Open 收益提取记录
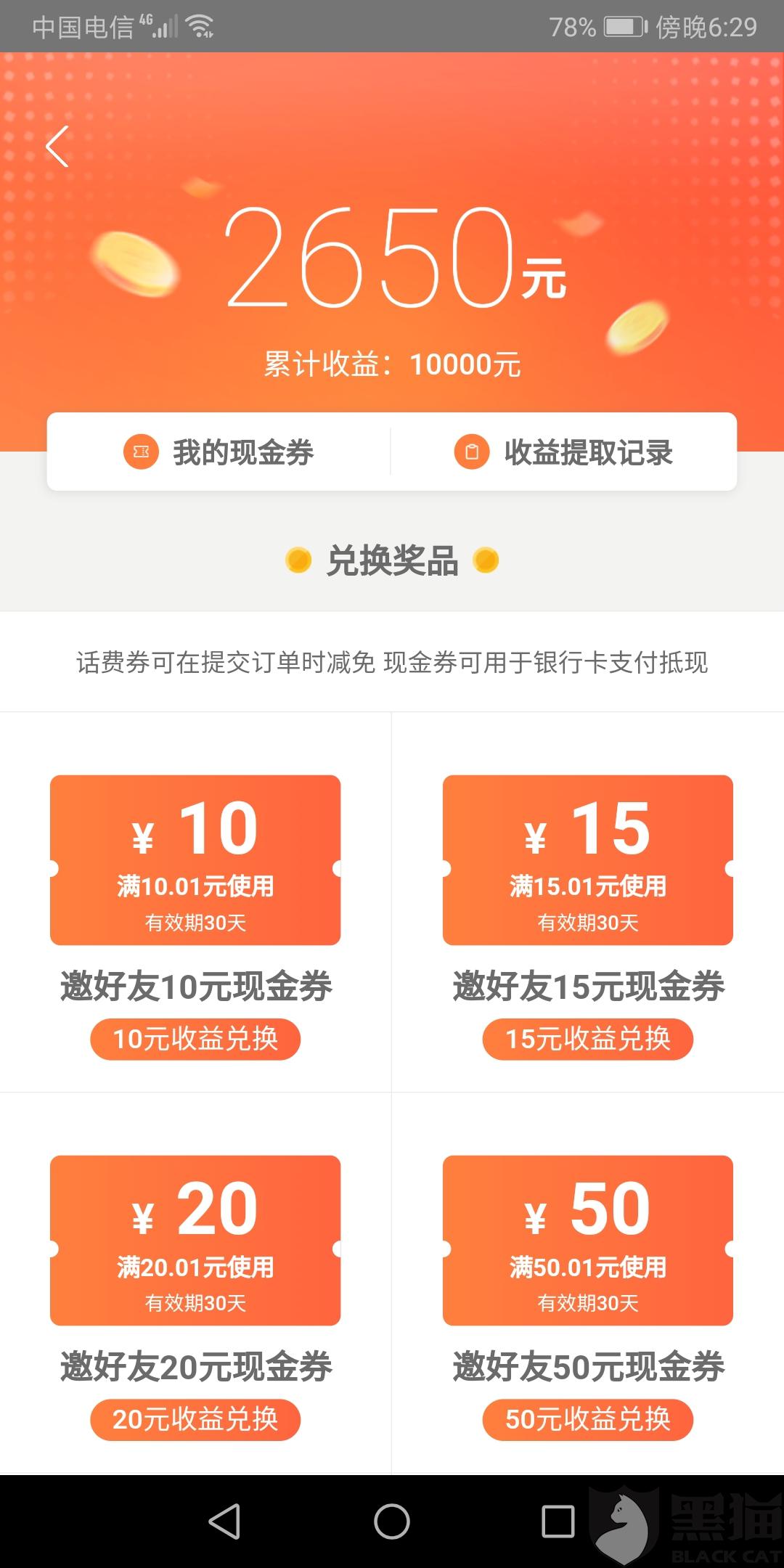784x1568 pixels. [x=564, y=452]
